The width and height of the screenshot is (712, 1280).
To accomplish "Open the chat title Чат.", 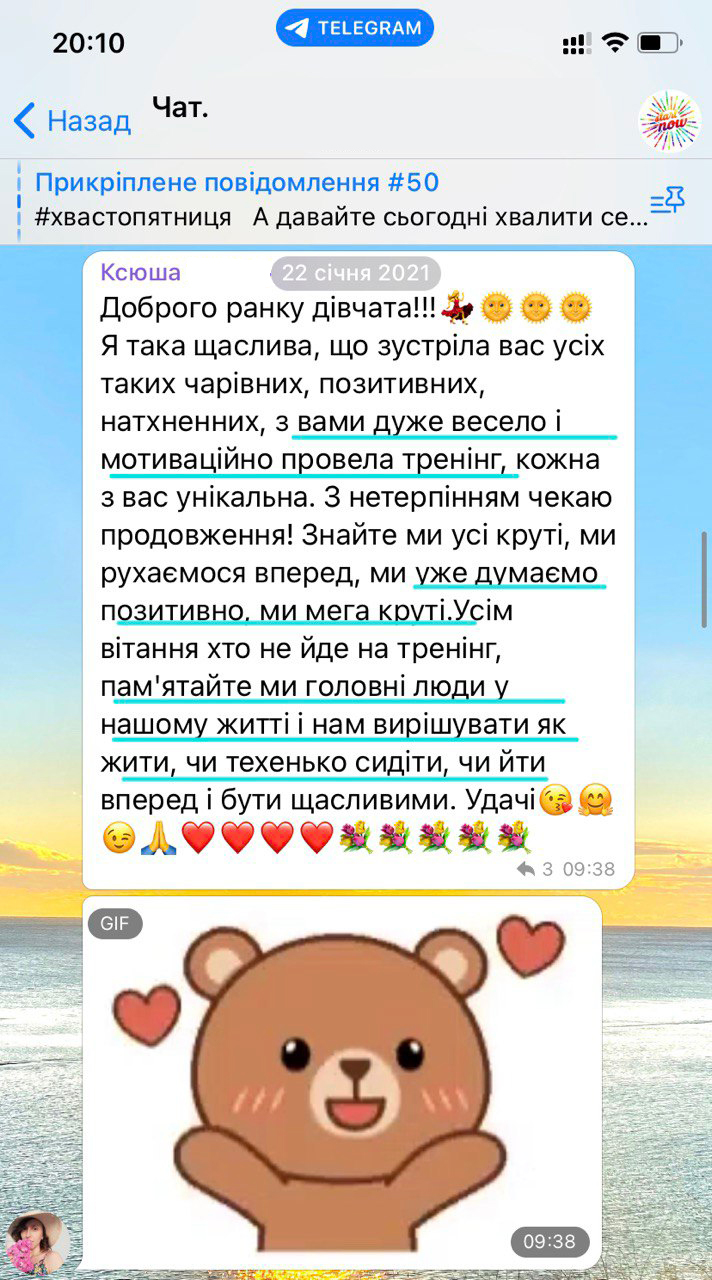I will [180, 107].
